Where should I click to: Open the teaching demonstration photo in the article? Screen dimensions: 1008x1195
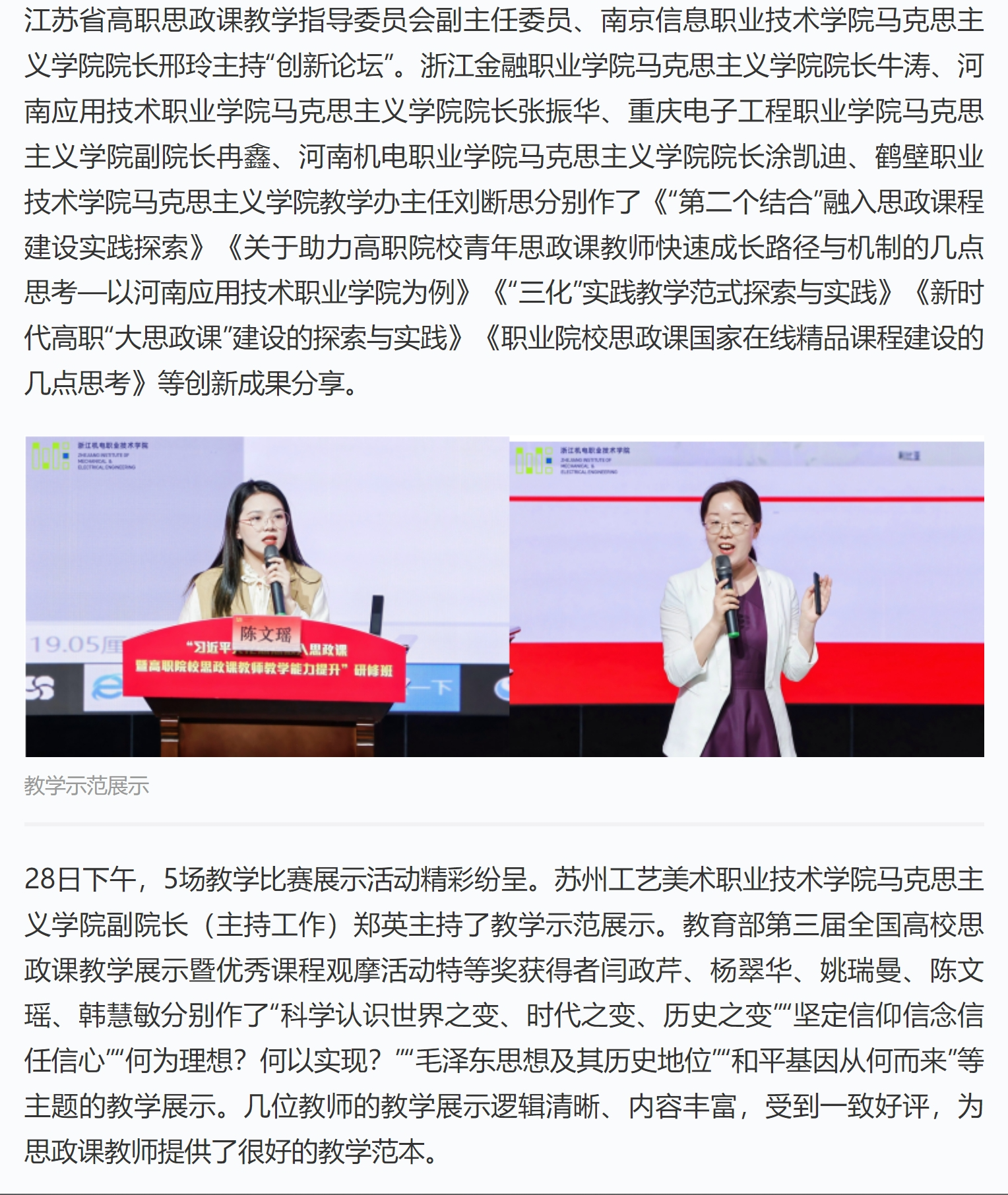505,597
